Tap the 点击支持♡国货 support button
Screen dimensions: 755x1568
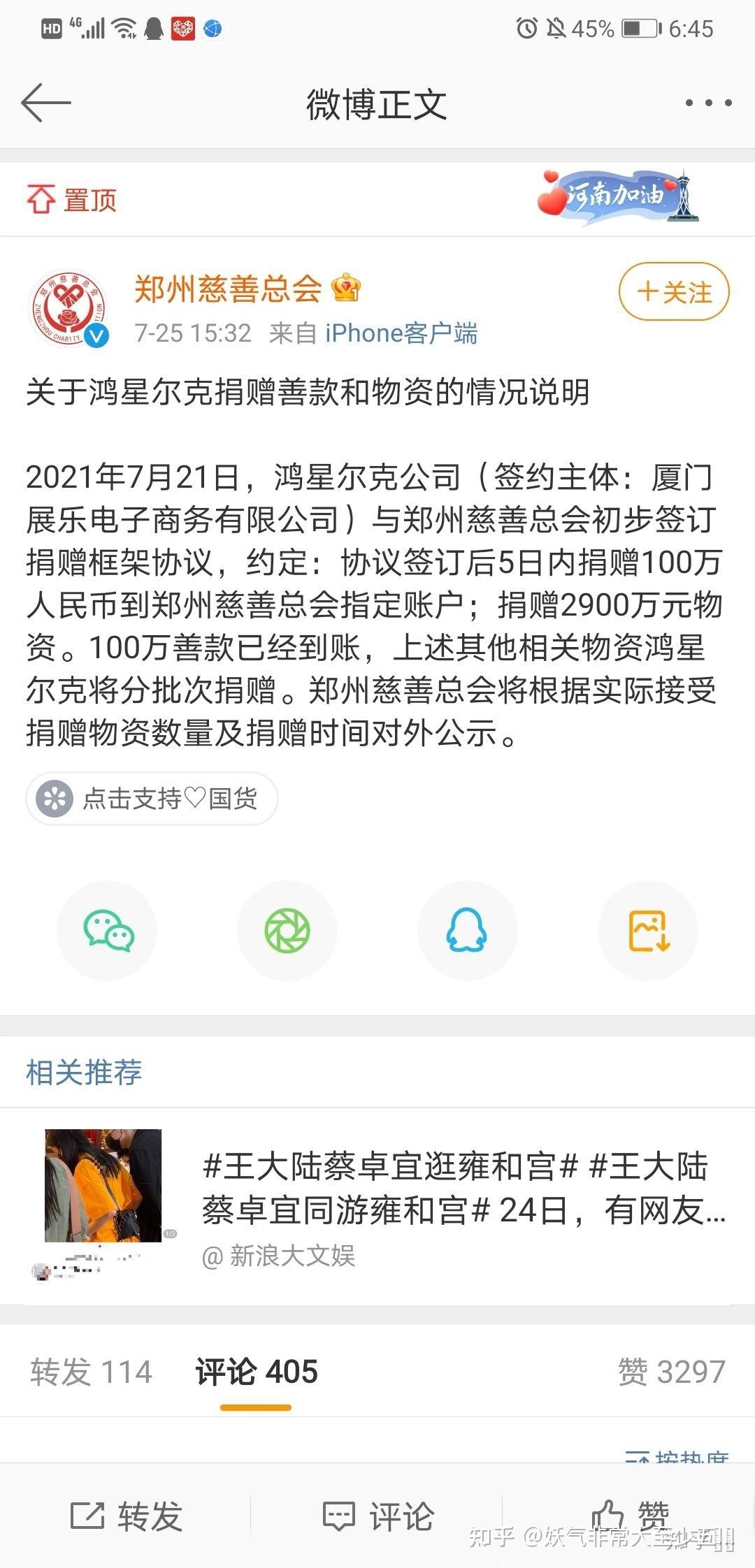151,798
